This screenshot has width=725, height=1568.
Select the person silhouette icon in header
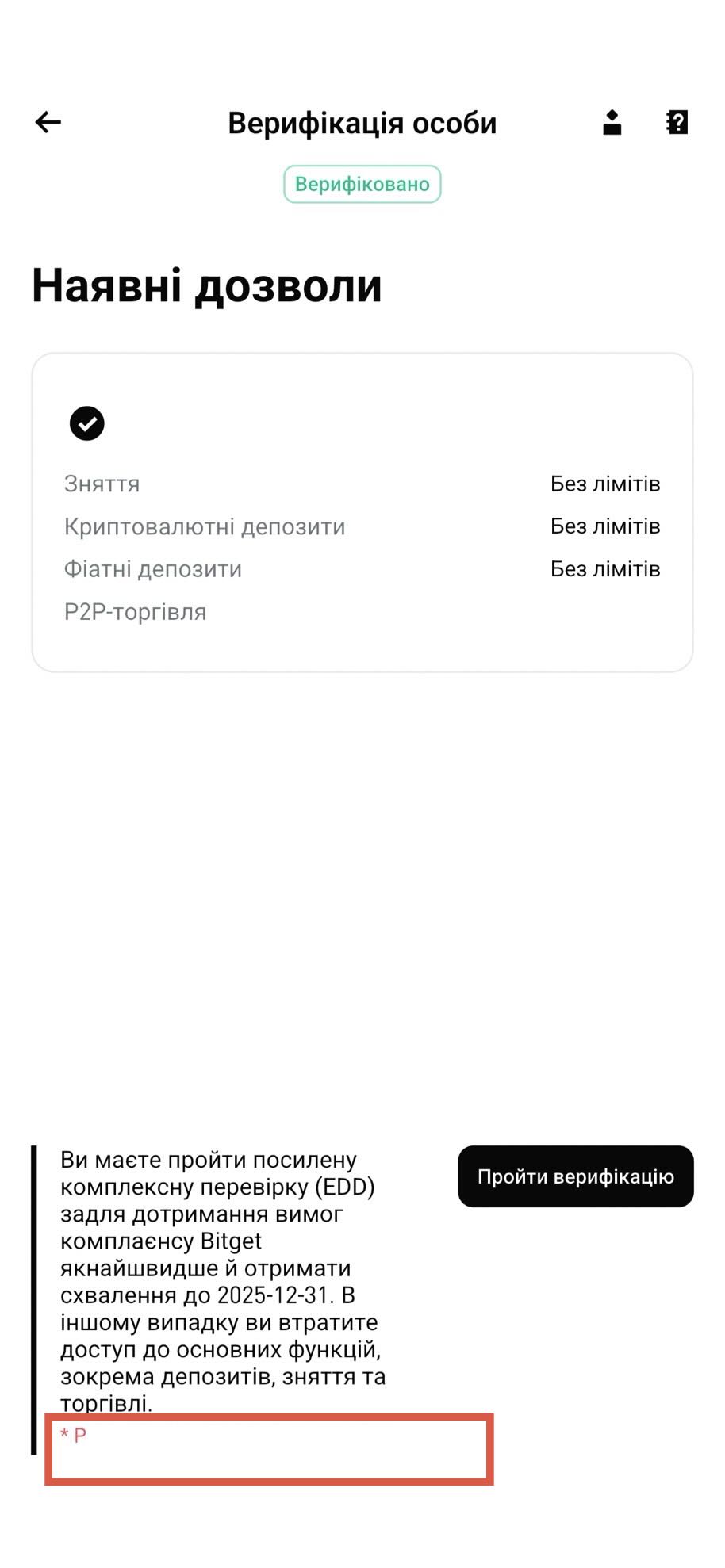pos(611,122)
